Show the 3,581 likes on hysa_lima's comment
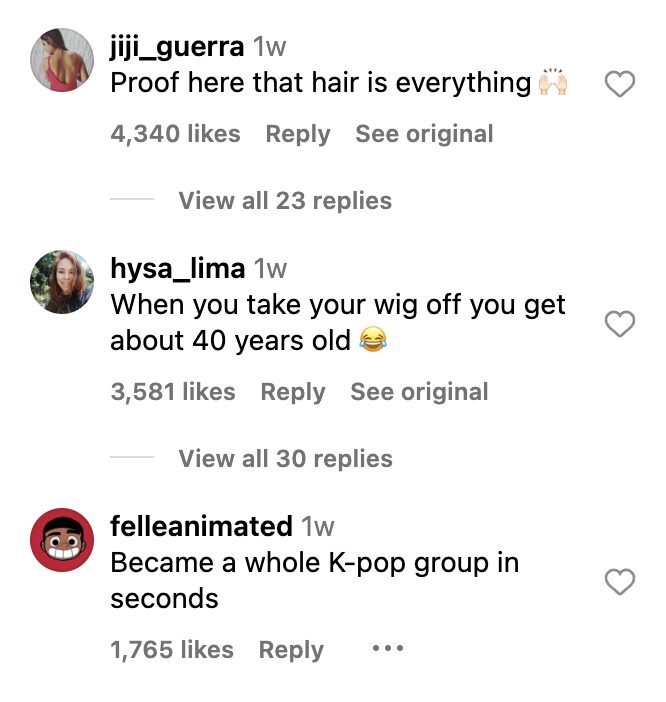Viewport: 666px width, 702px height. point(173,392)
